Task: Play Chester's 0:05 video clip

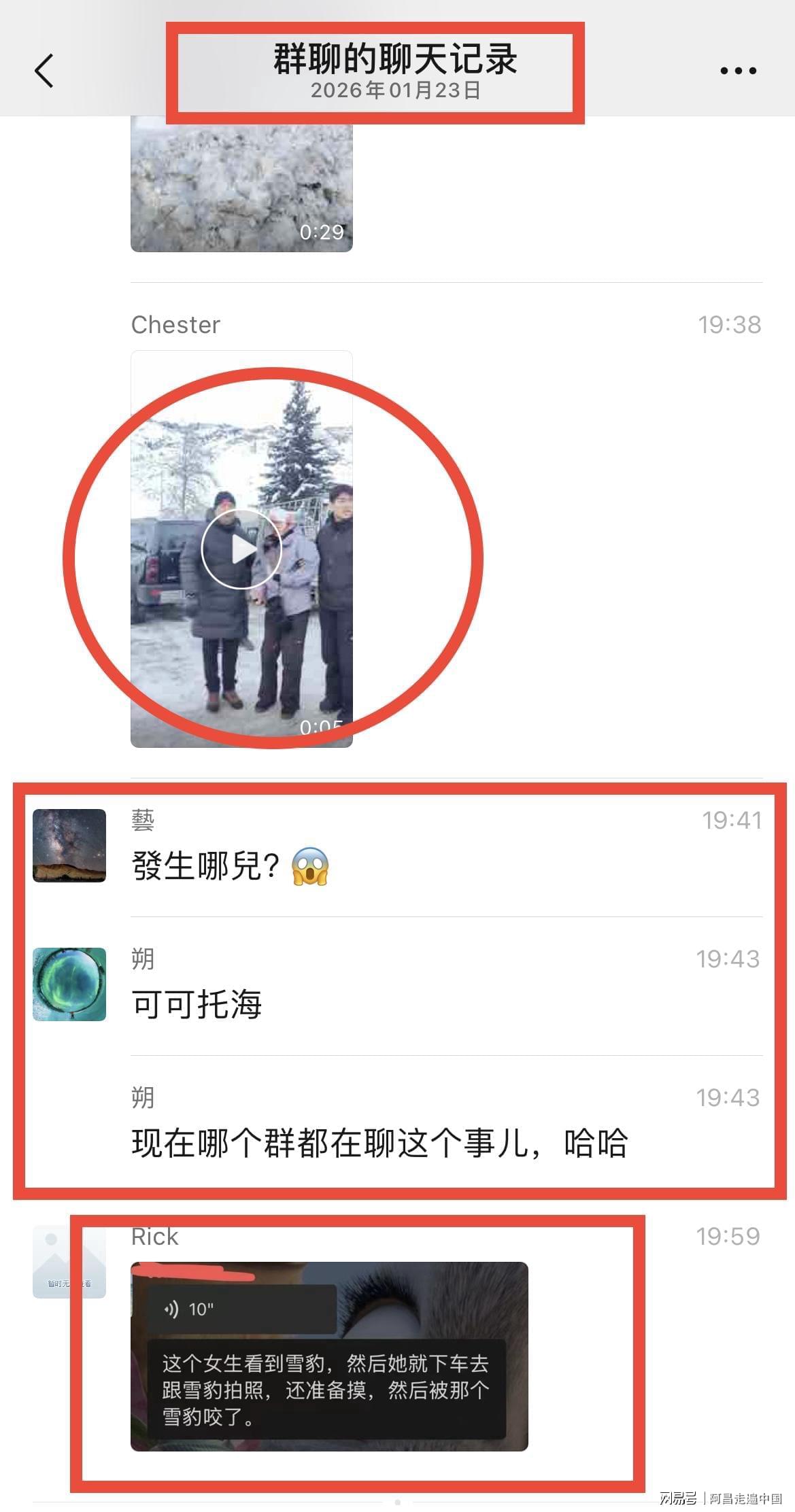Action: [241, 549]
